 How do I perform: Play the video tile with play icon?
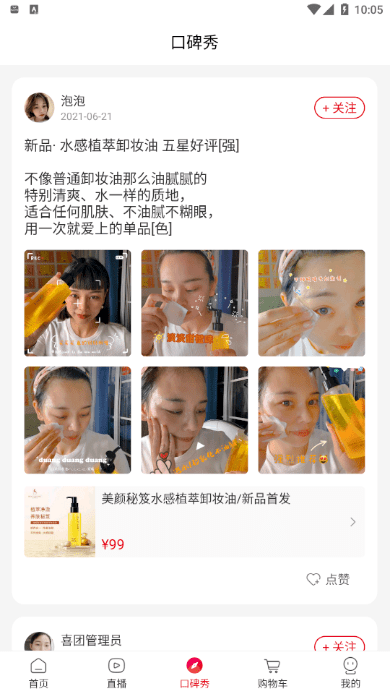(x=195, y=420)
